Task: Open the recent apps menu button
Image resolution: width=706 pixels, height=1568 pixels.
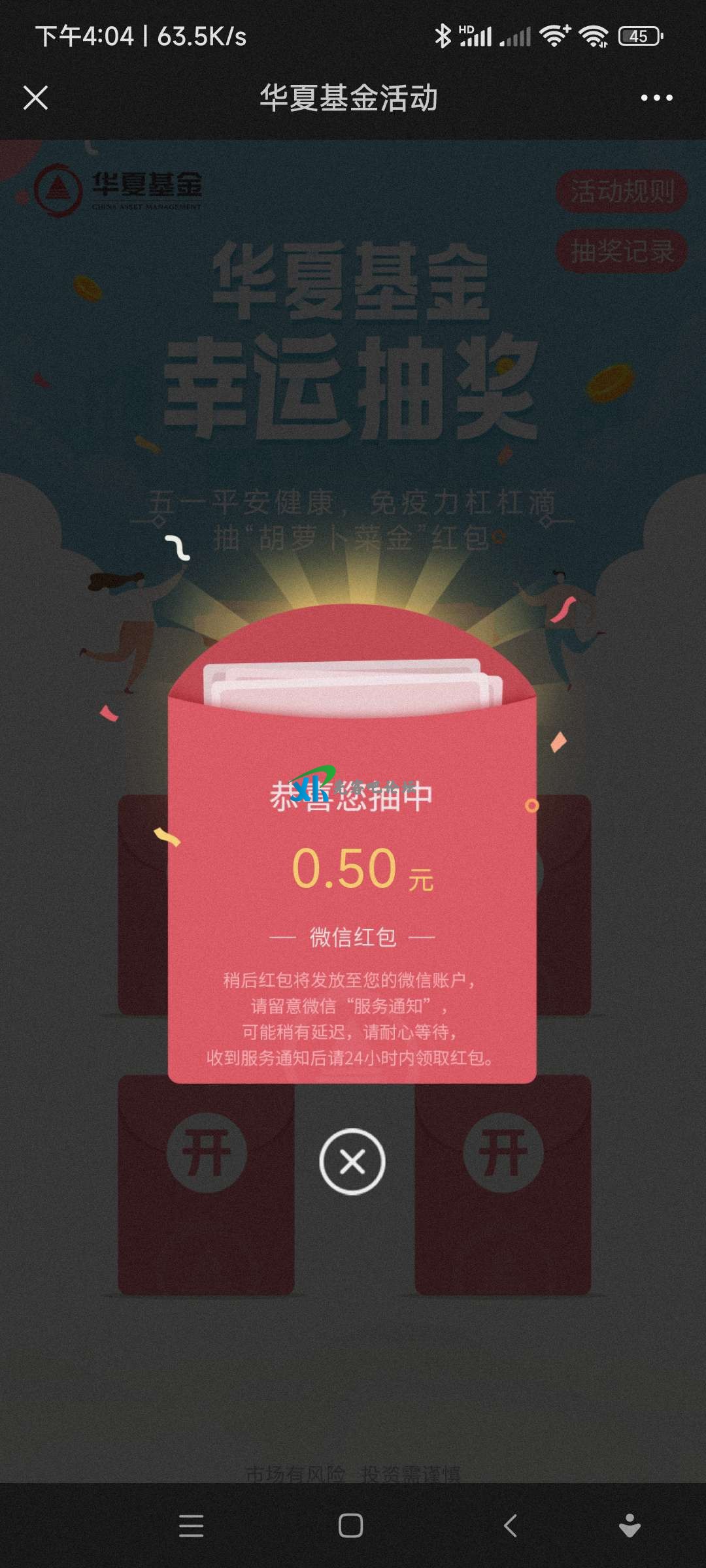Action: (x=191, y=1526)
